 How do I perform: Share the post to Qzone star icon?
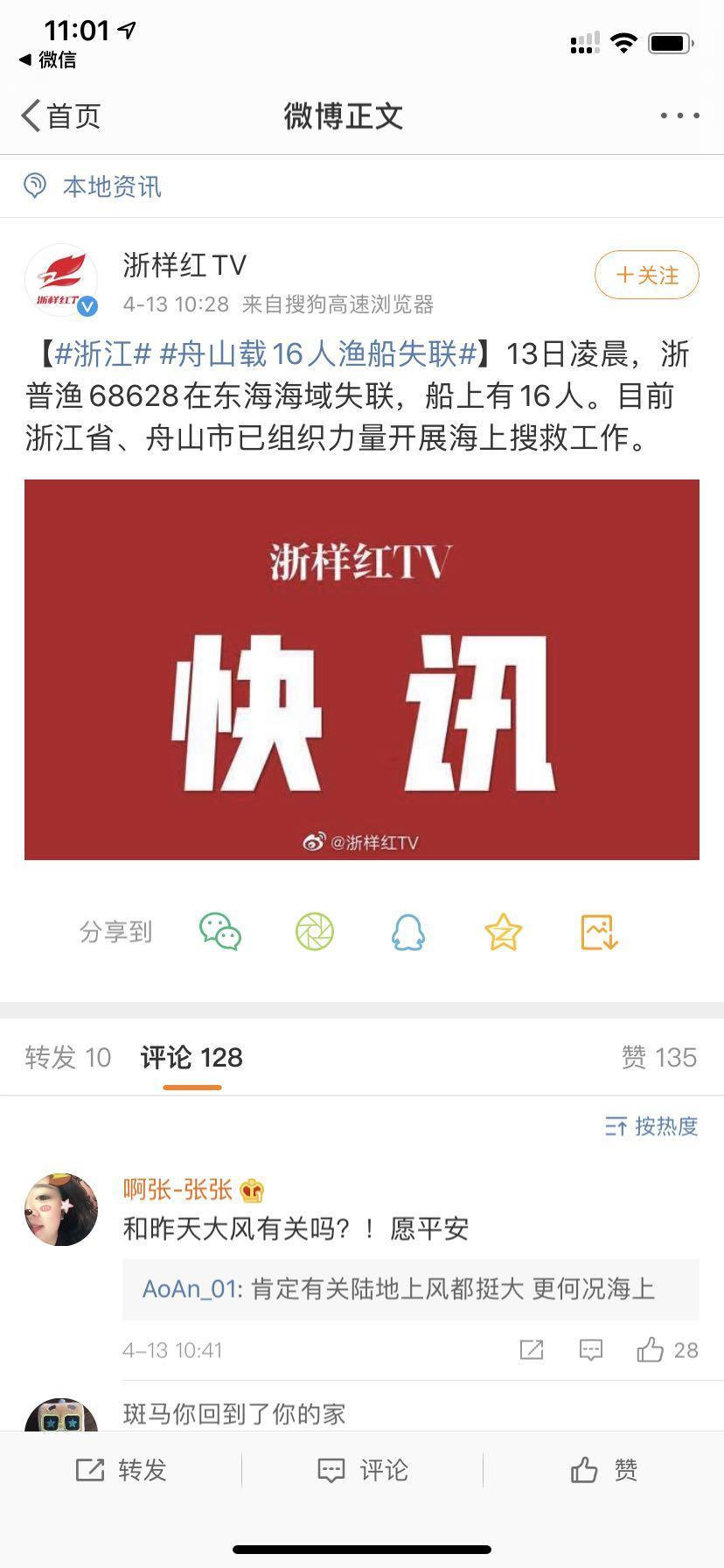point(504,932)
